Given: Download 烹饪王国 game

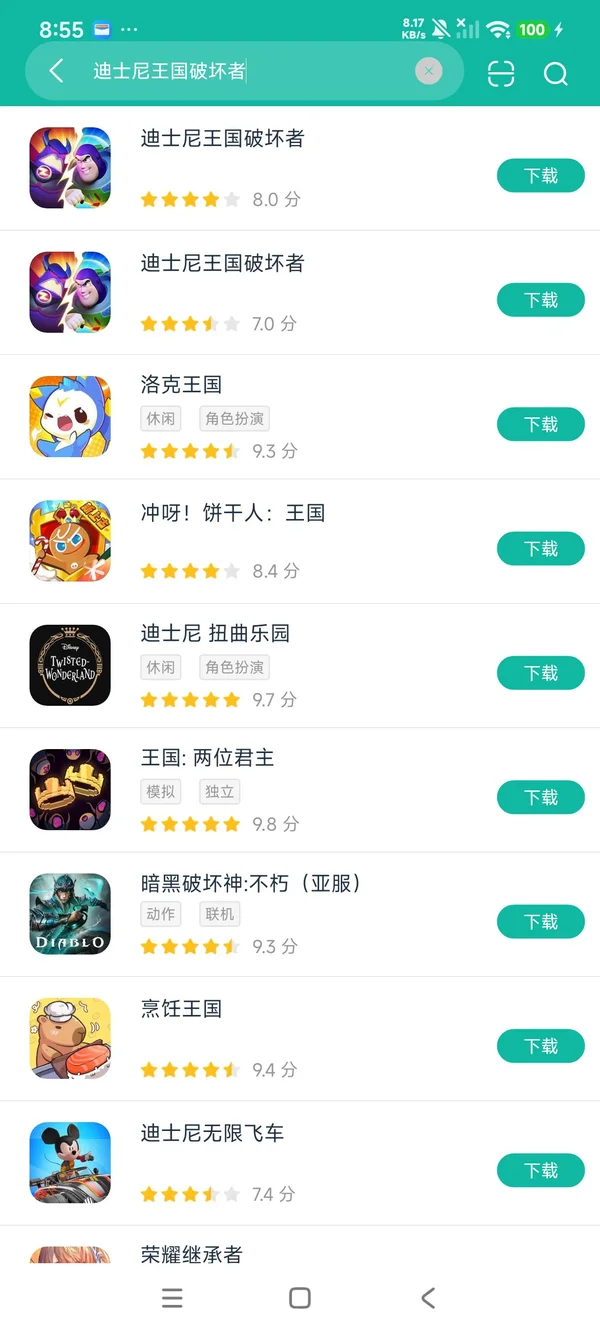Looking at the screenshot, I should [x=540, y=1046].
